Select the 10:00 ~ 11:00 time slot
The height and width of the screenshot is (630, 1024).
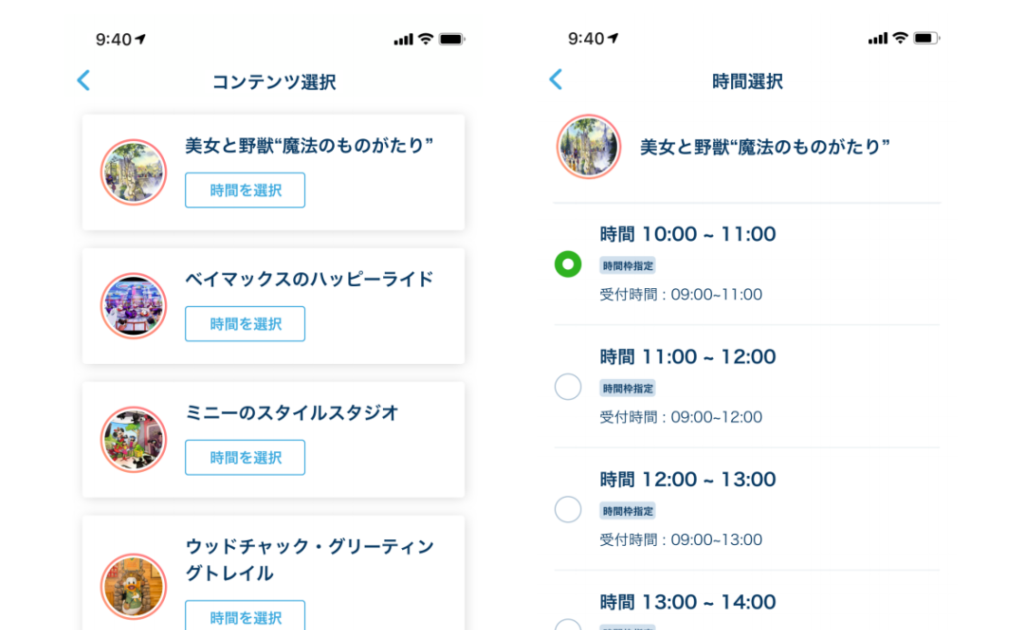pos(568,264)
